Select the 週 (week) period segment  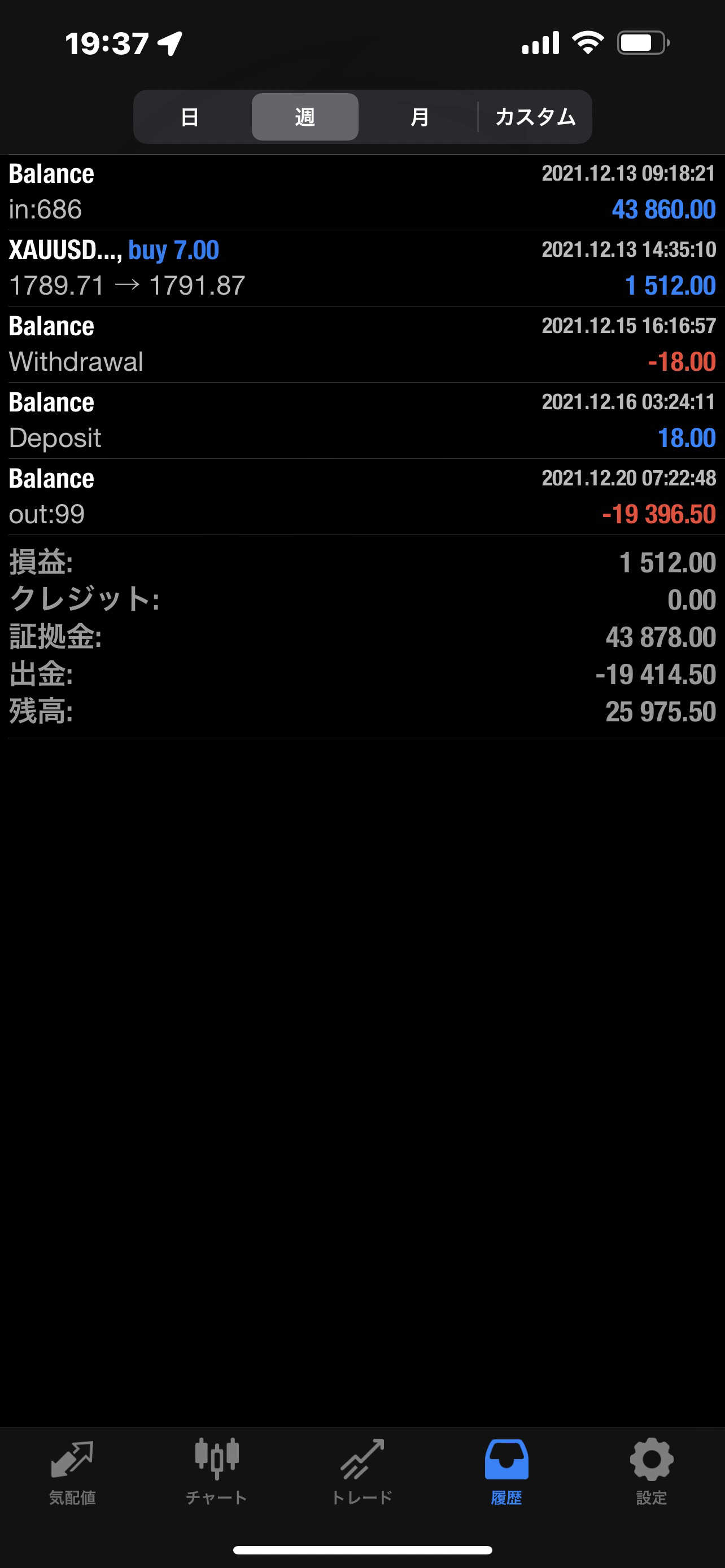click(x=305, y=117)
